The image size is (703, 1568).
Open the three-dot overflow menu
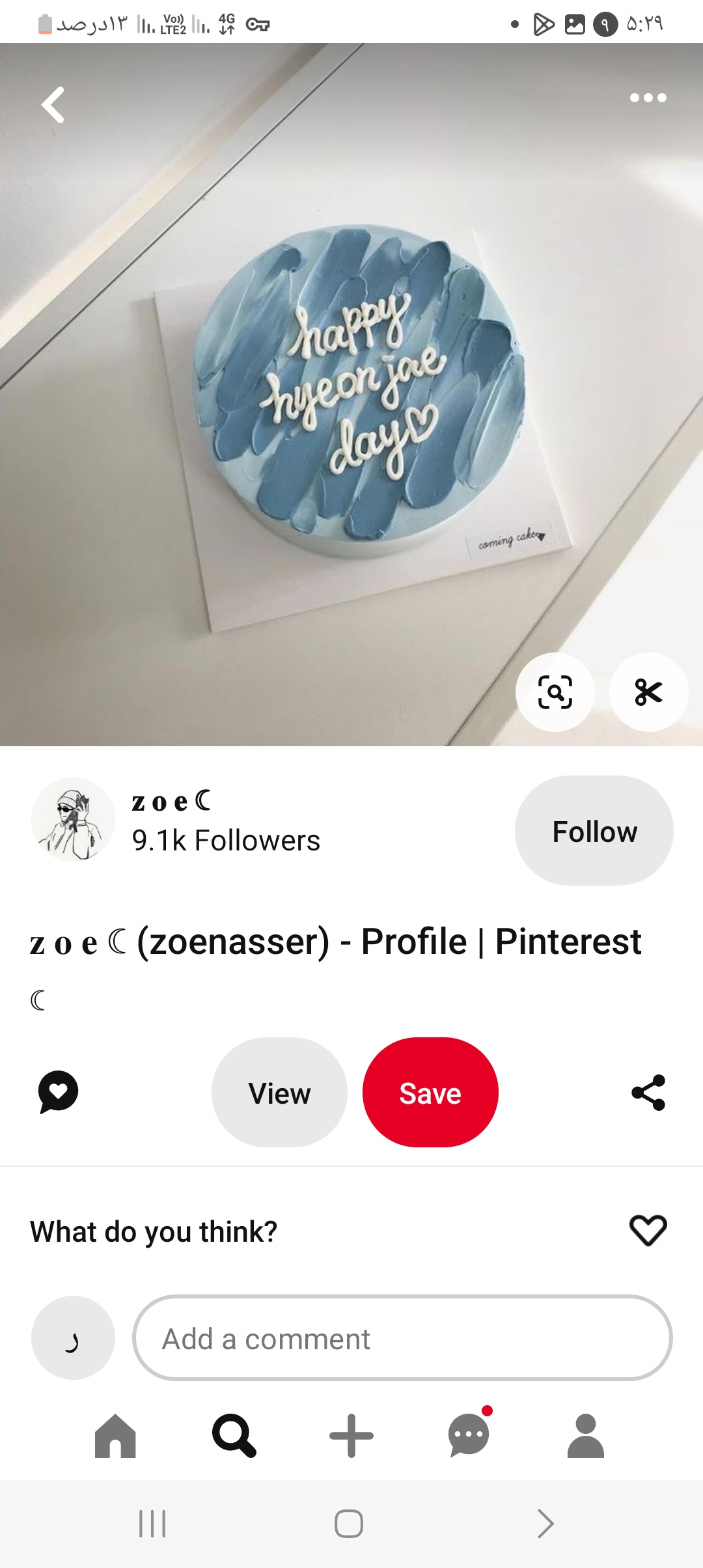click(648, 98)
